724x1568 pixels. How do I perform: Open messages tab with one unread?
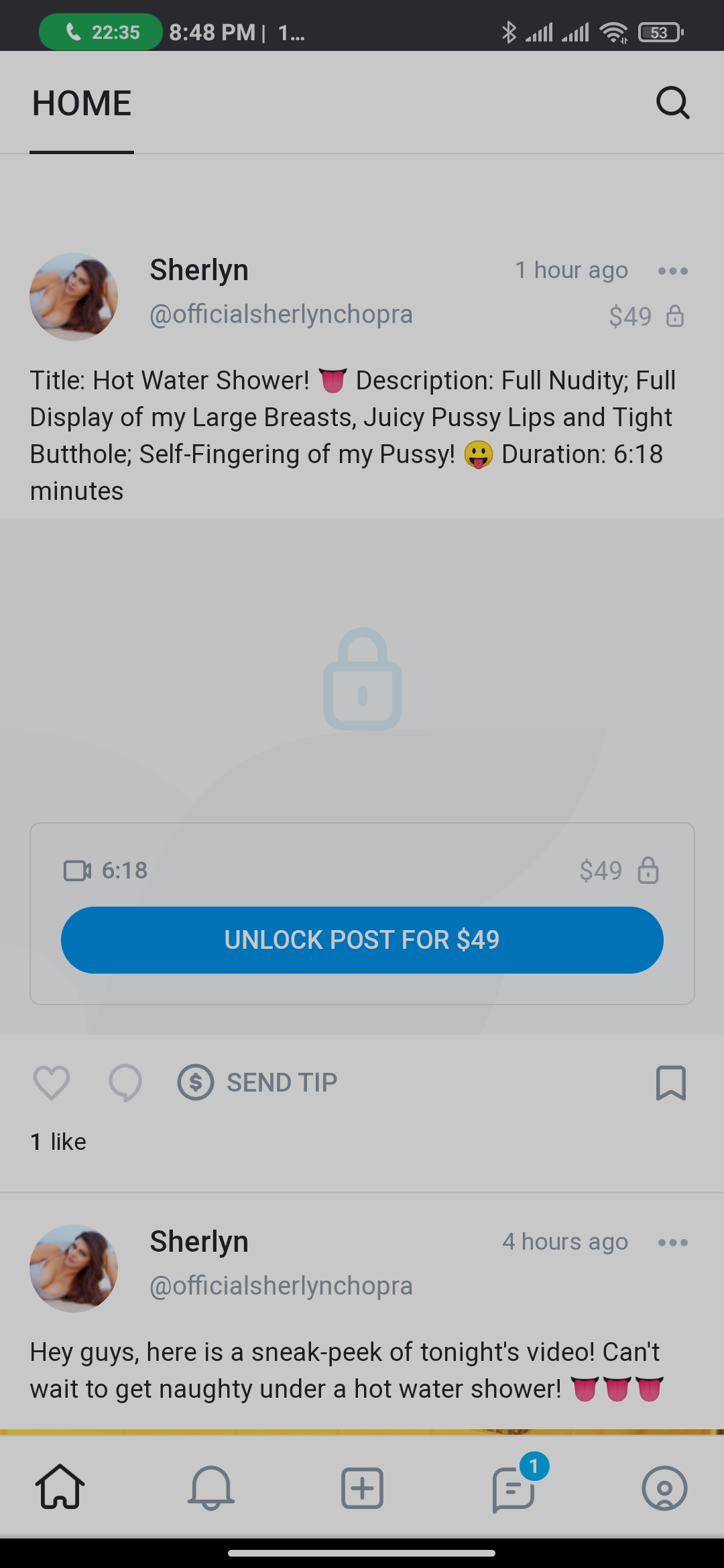pos(514,1488)
